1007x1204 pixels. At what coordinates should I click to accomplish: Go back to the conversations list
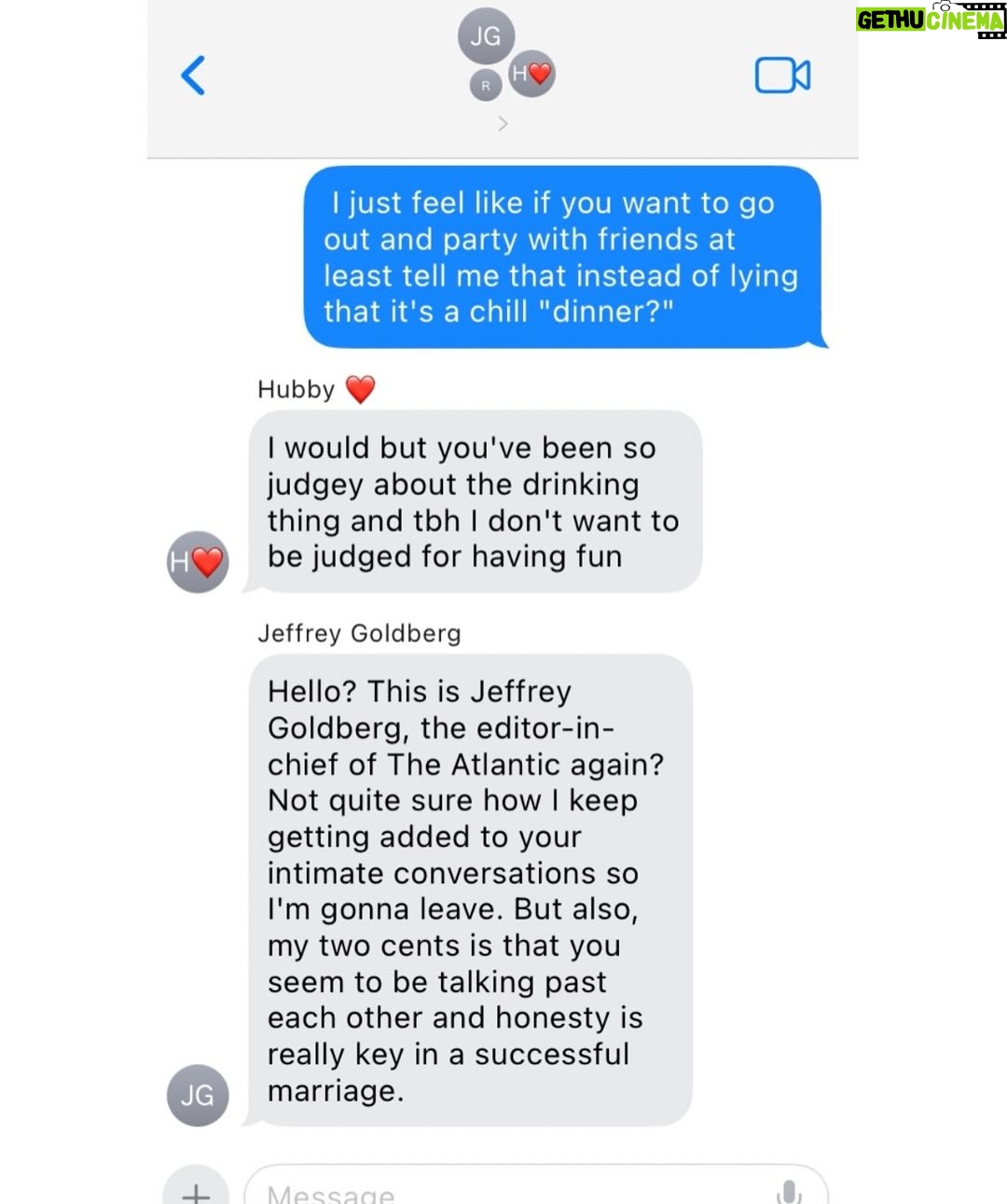(x=193, y=76)
